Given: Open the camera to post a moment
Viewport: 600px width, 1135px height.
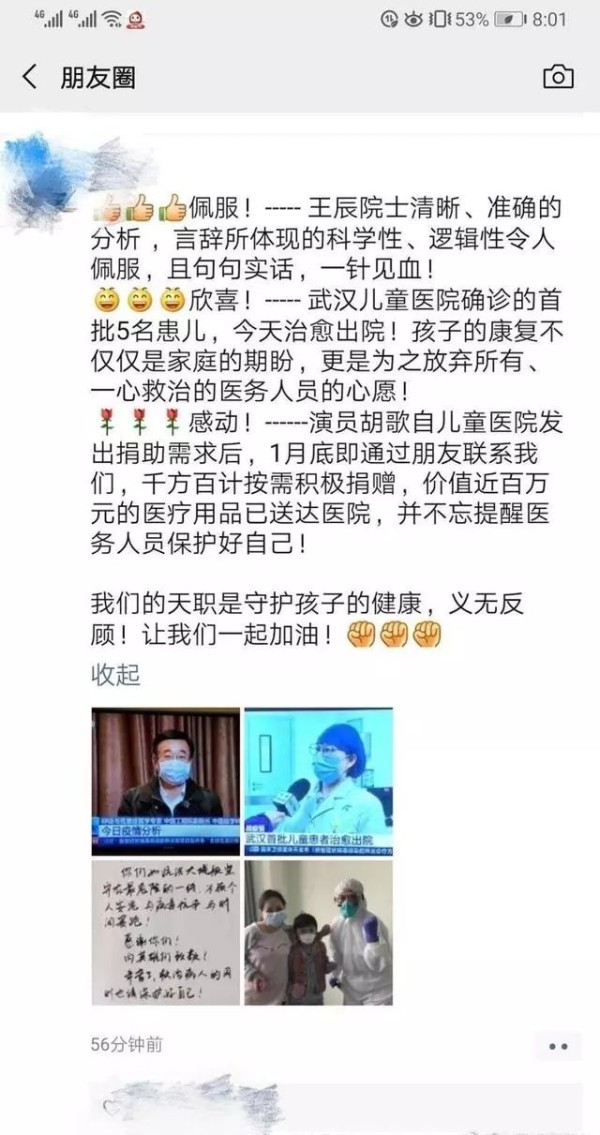Looking at the screenshot, I should tap(558, 77).
